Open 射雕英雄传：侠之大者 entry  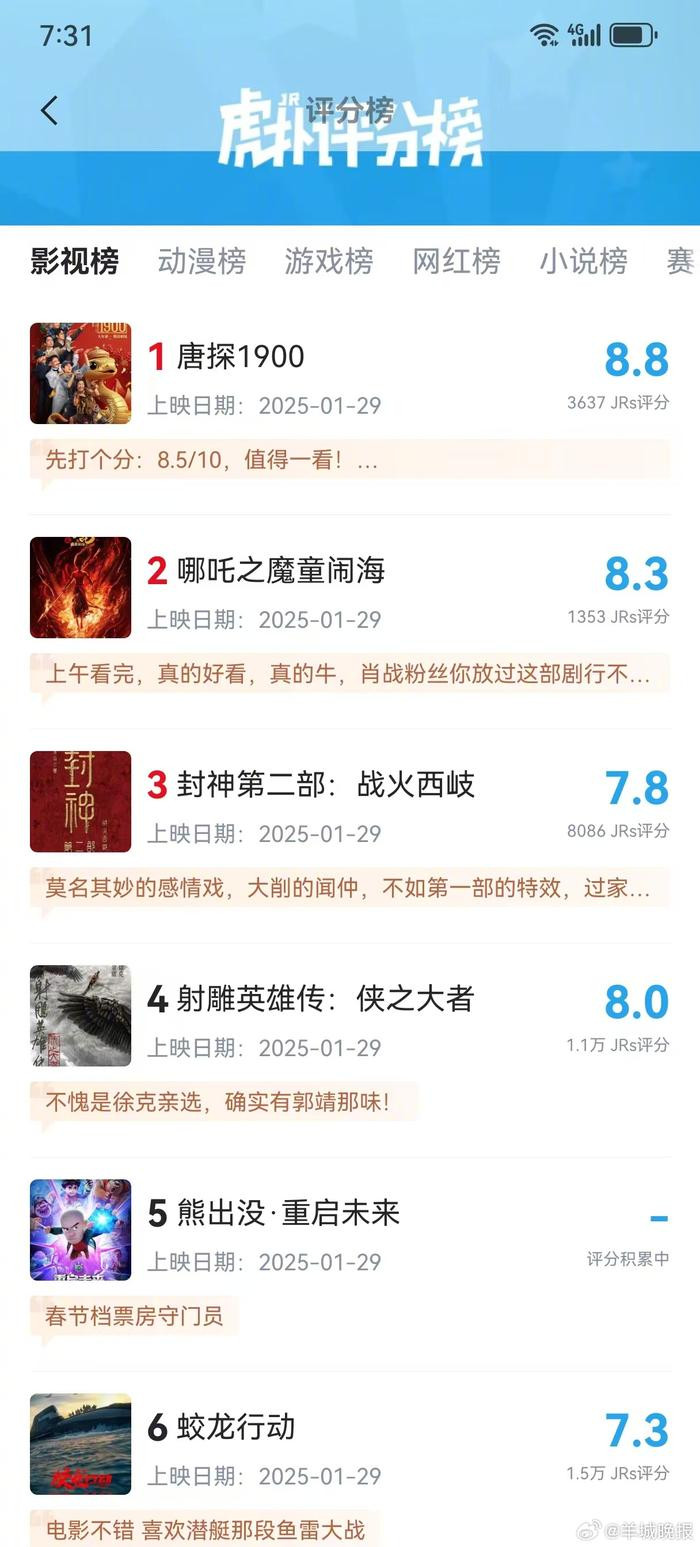(350, 1015)
